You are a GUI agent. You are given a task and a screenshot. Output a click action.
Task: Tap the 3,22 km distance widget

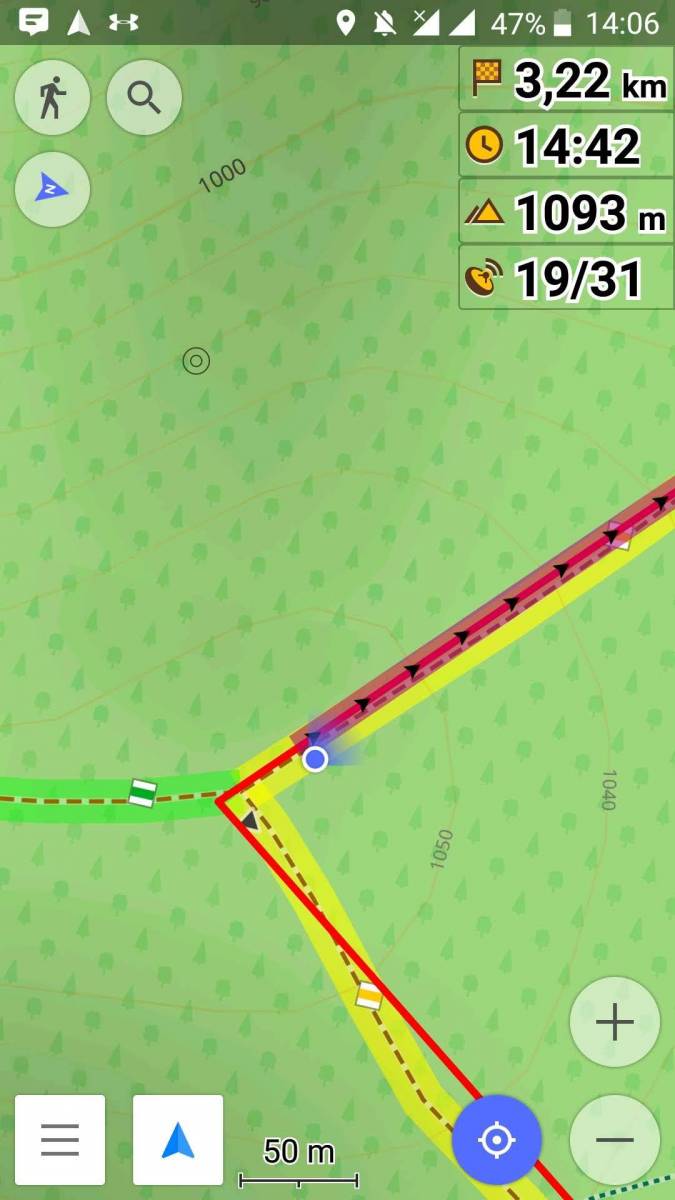point(566,80)
